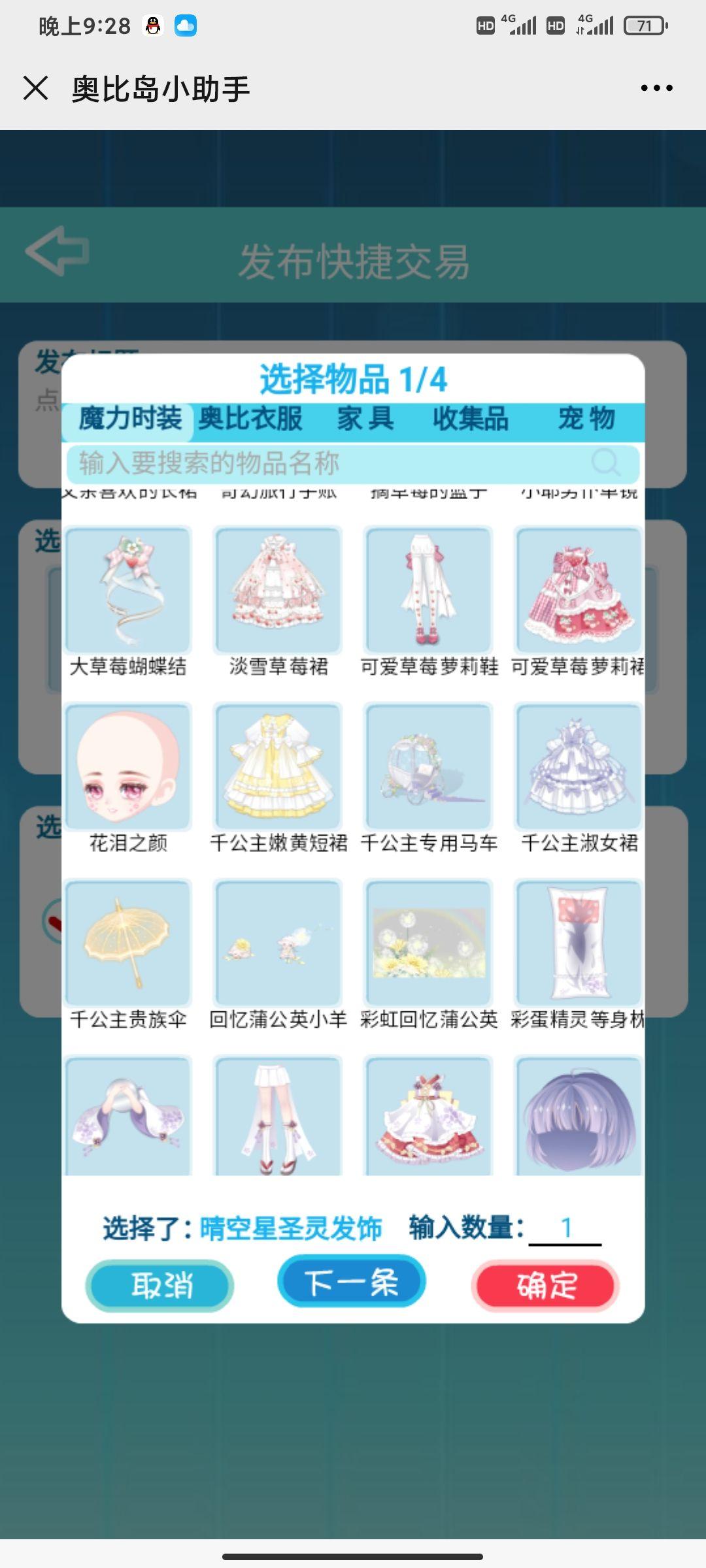Go to next entry with 下一条
Viewport: 706px width, 1568px height.
point(352,1282)
